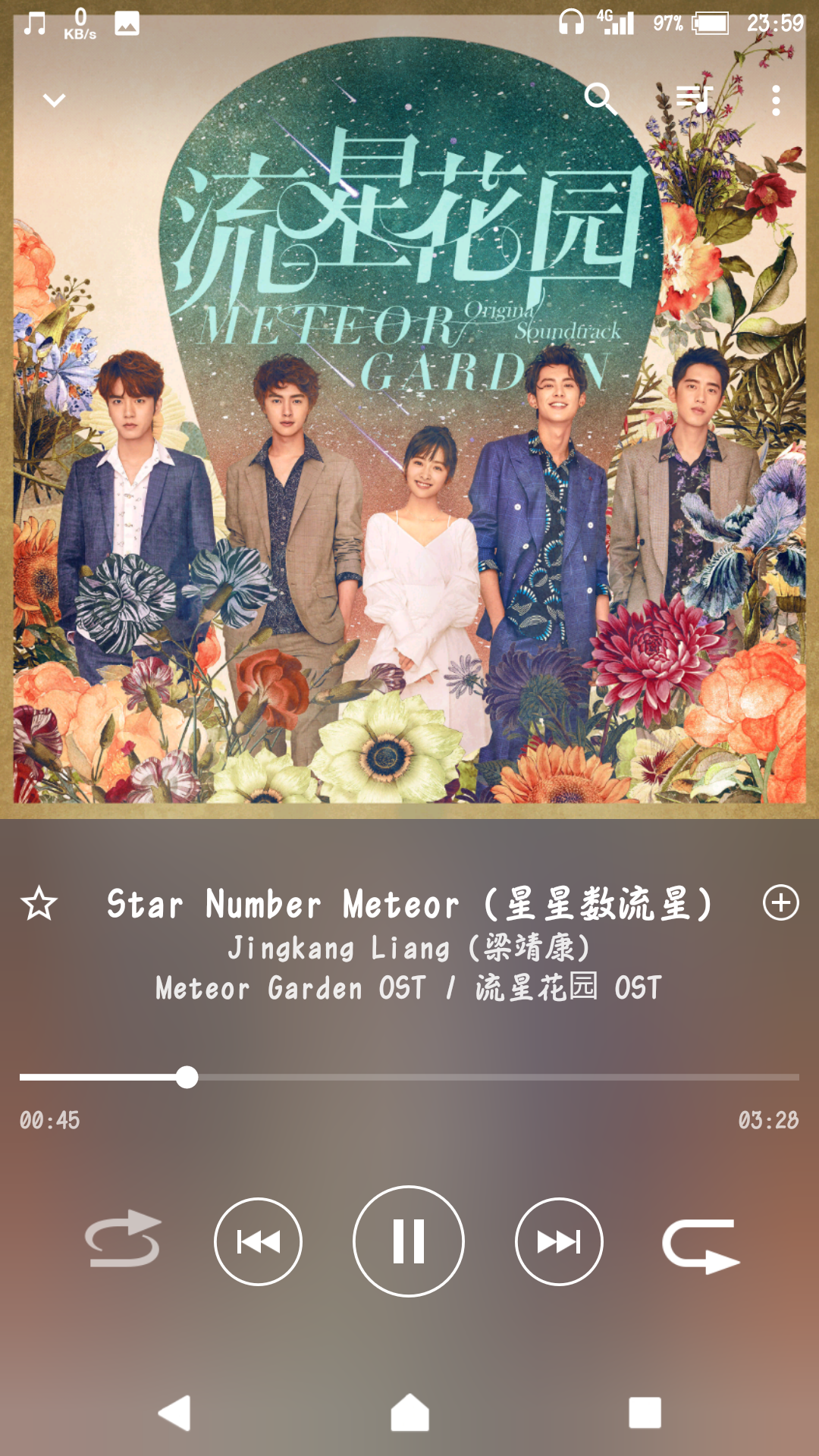
Task: Go to the home screen
Action: pos(409,1413)
